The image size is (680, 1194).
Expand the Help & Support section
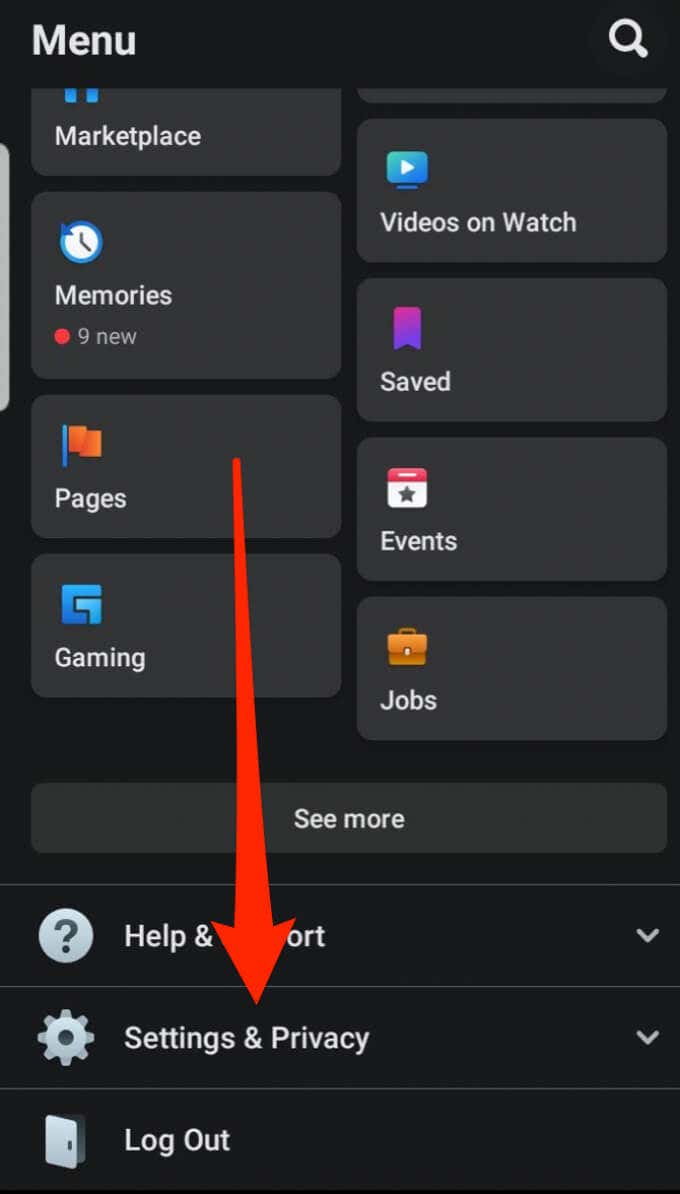tap(340, 936)
